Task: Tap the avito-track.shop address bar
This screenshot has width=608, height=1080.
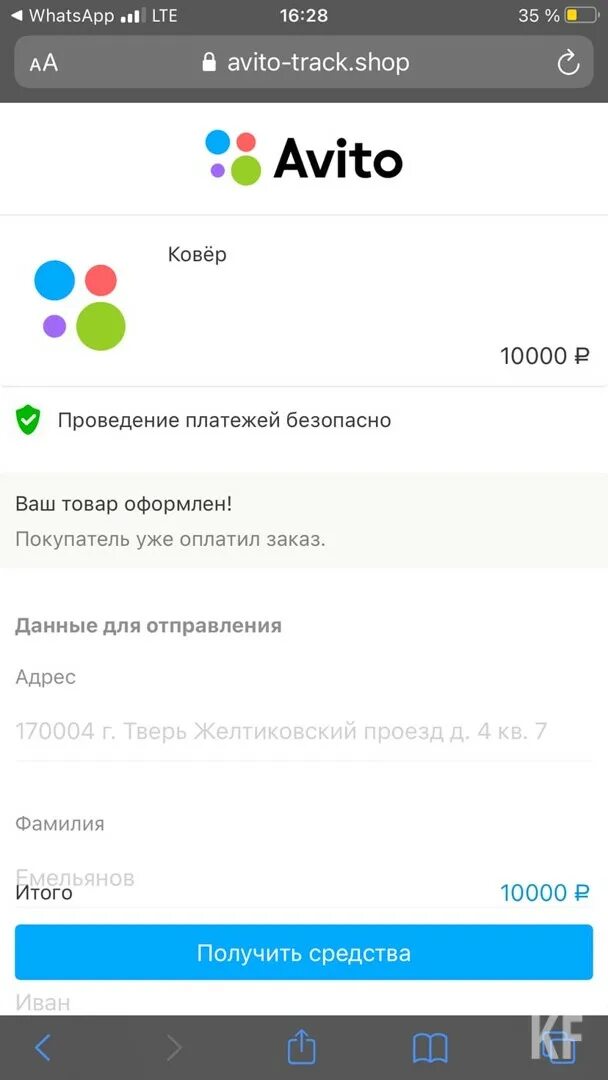Action: click(x=305, y=63)
